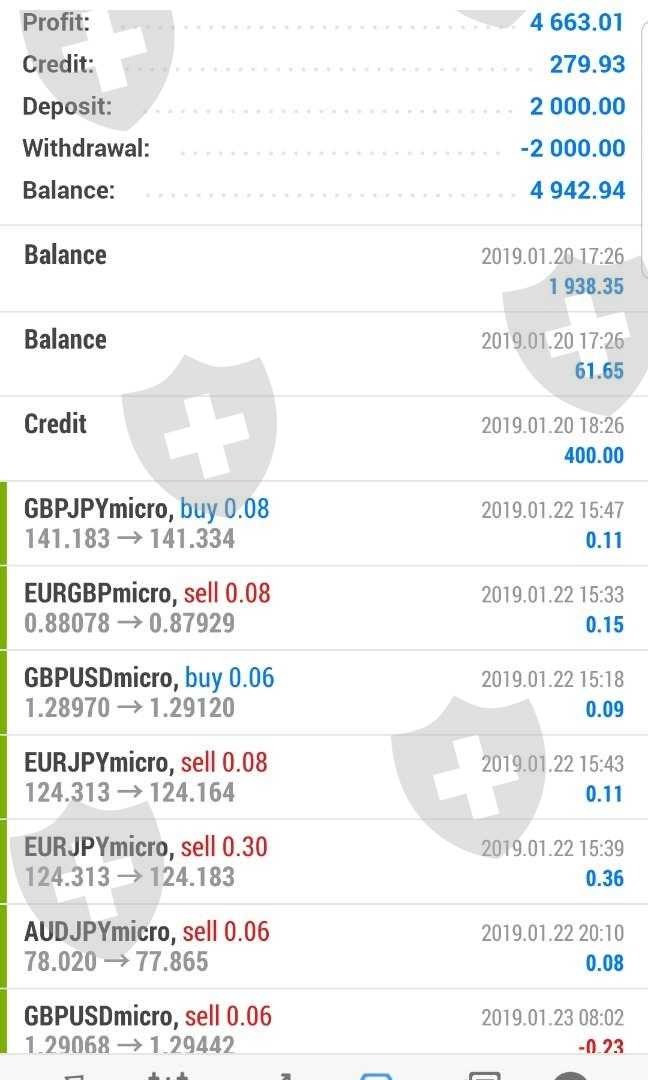Screen dimensions: 648x1080
Task: Open the EURGBPmicro sell 0.08 trade details
Action: [324, 608]
